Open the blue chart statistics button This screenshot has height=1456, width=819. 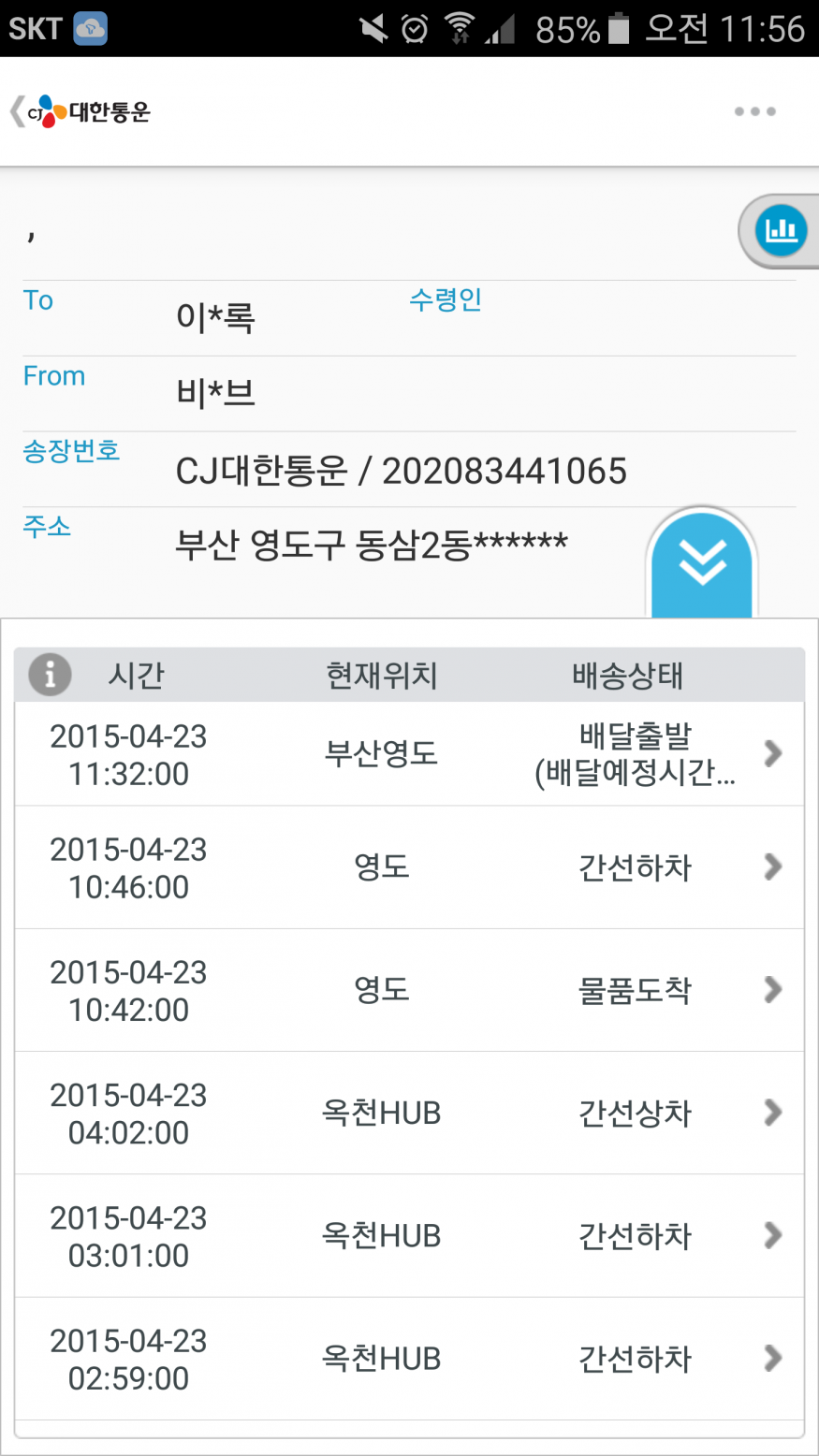(x=781, y=230)
